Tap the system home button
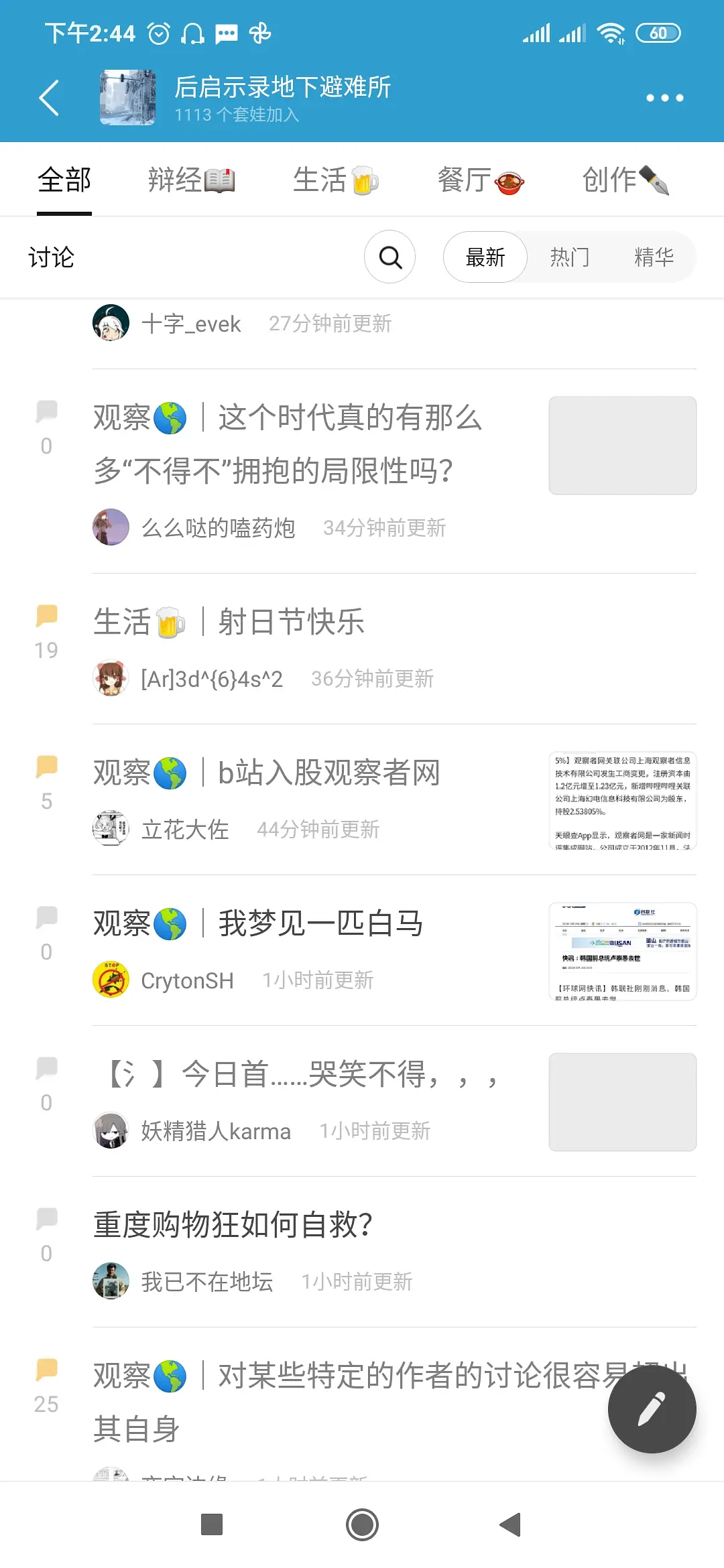The image size is (724, 1568). click(x=362, y=1524)
